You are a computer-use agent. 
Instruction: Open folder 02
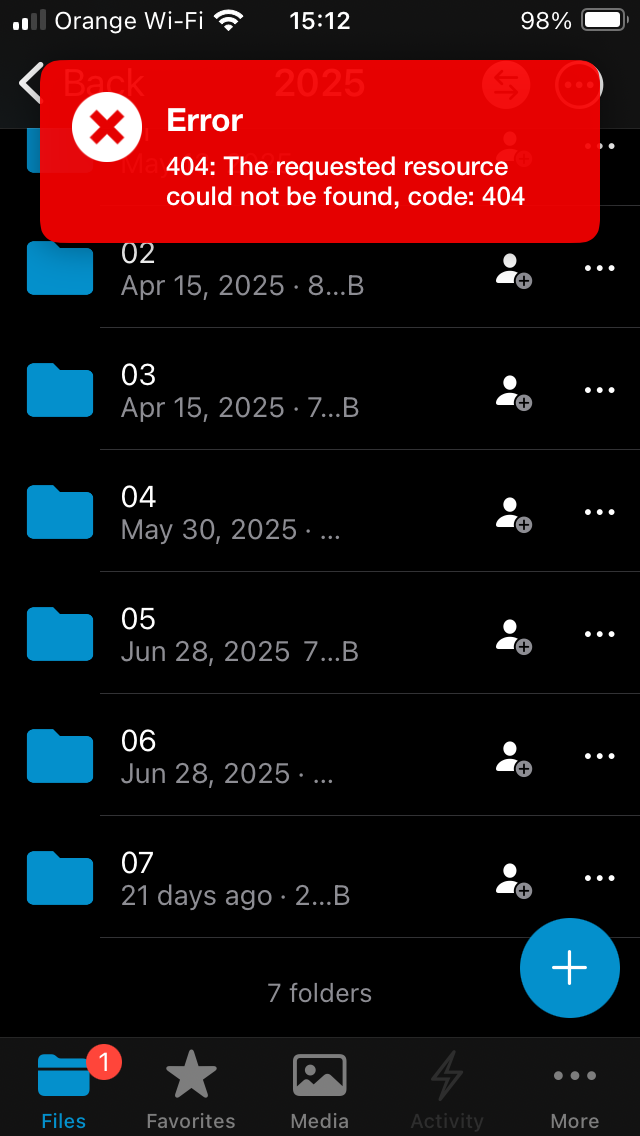[240, 269]
